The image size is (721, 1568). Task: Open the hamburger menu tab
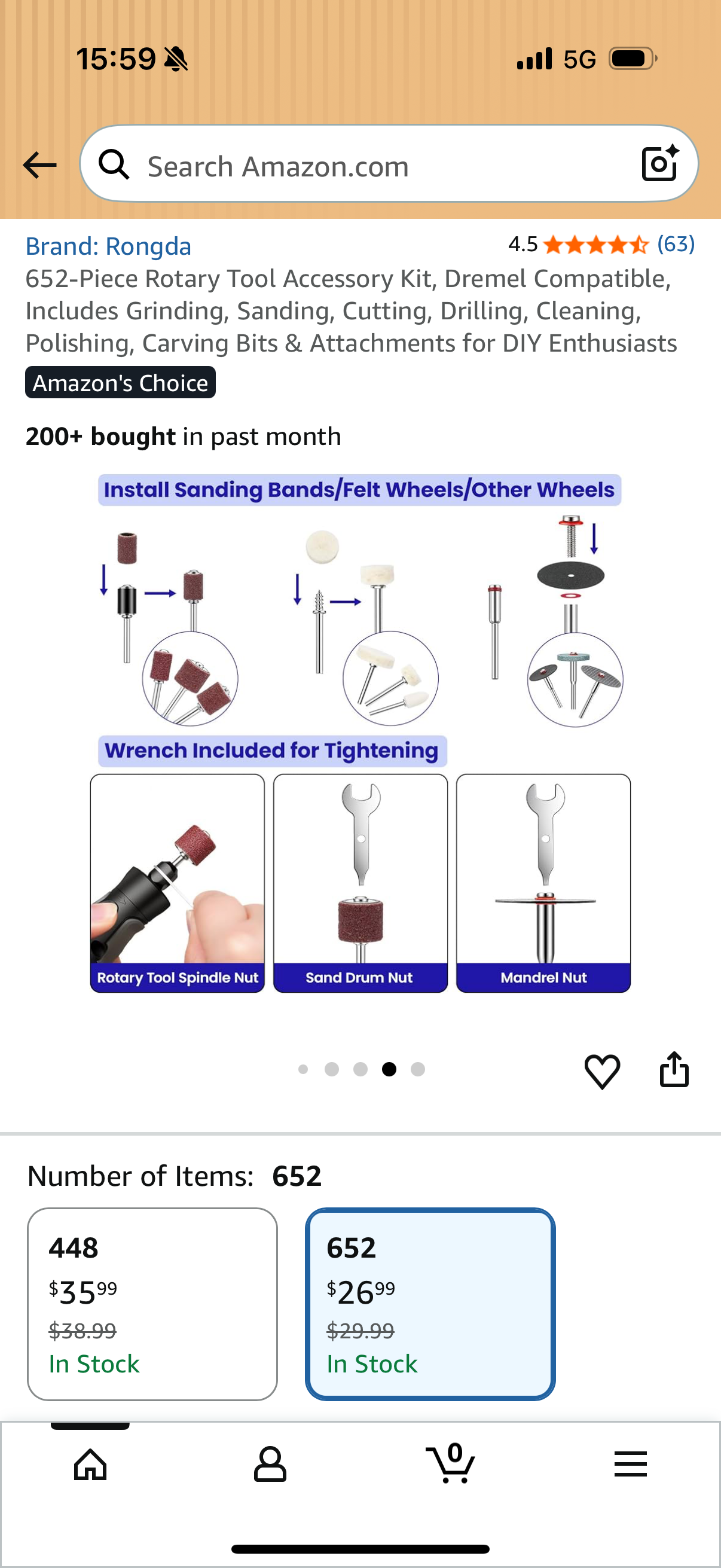click(630, 1464)
